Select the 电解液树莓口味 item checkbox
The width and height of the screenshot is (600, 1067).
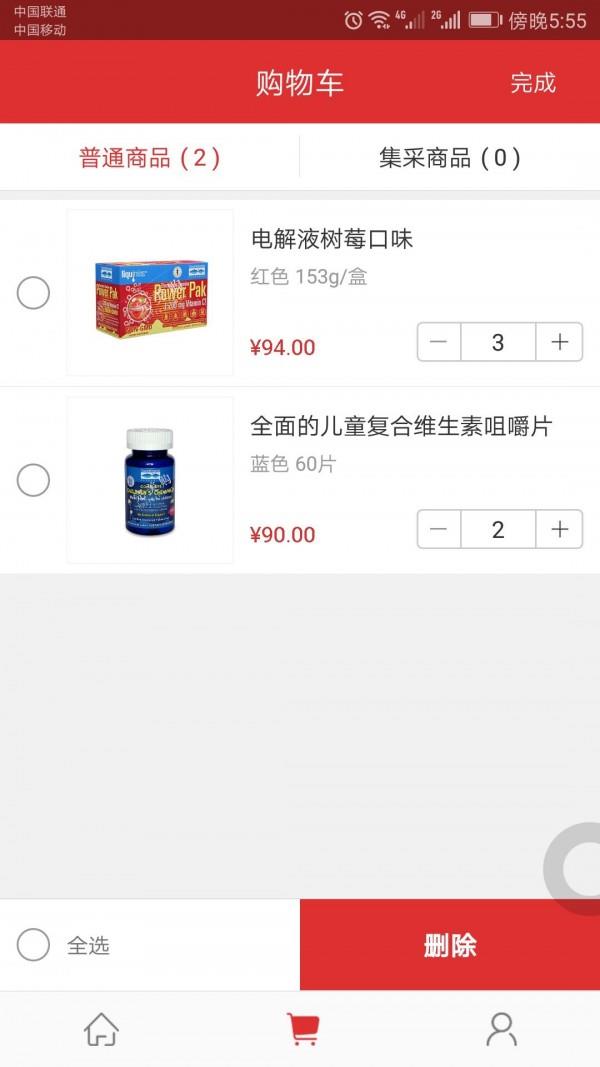(33, 293)
